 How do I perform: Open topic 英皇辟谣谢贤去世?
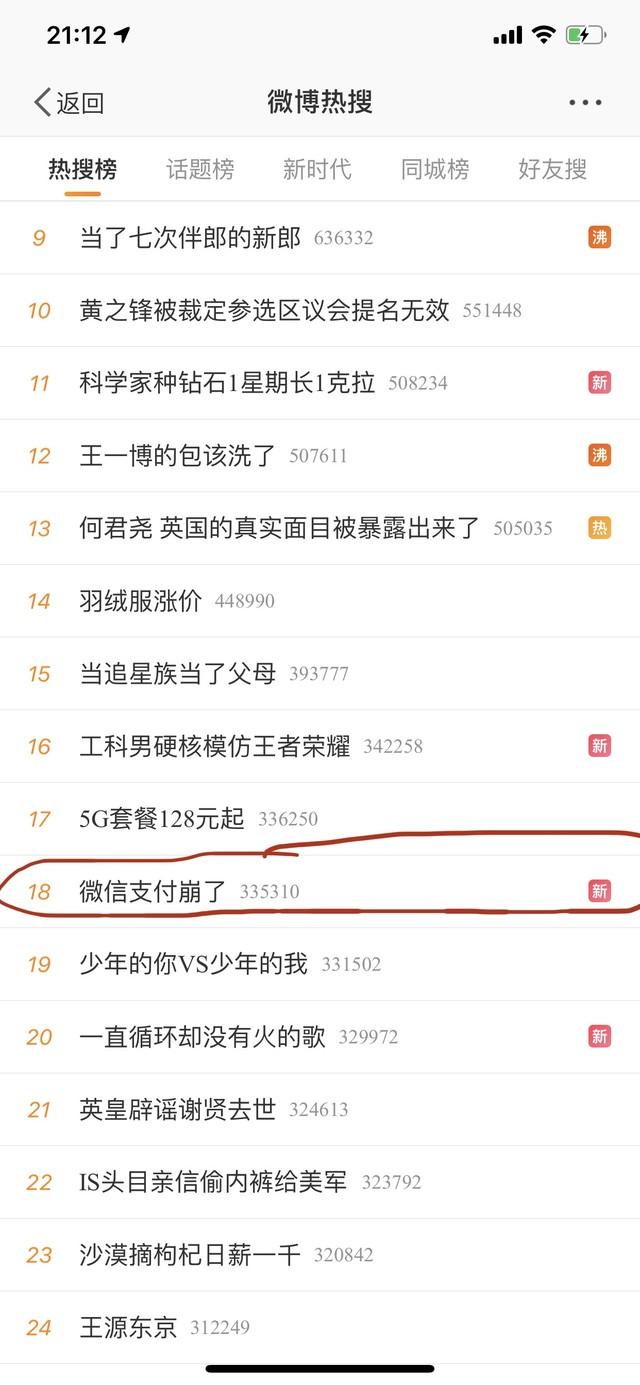pos(177,1109)
